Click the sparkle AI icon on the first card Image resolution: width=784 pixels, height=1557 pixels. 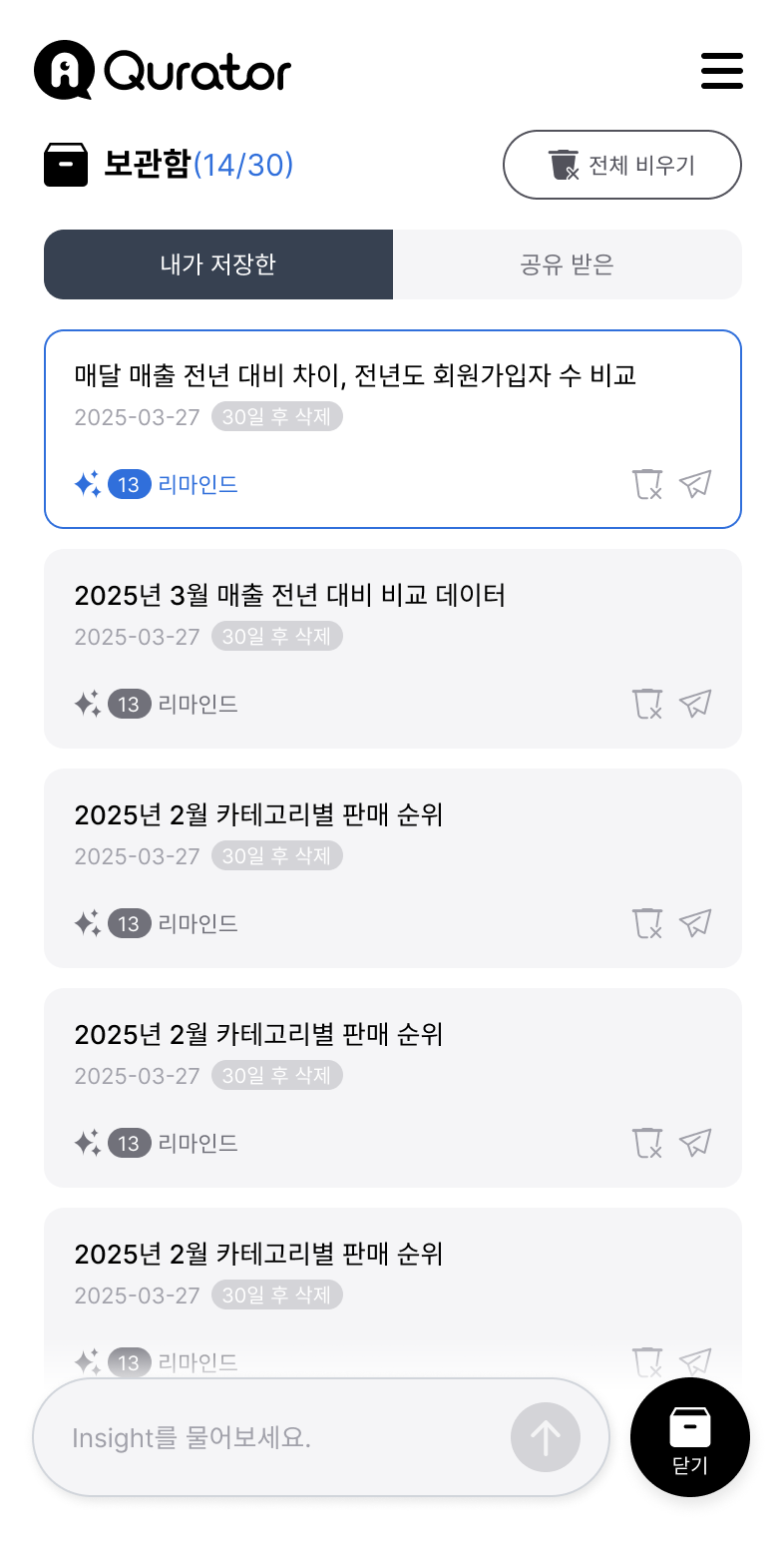pyautogui.click(x=87, y=483)
